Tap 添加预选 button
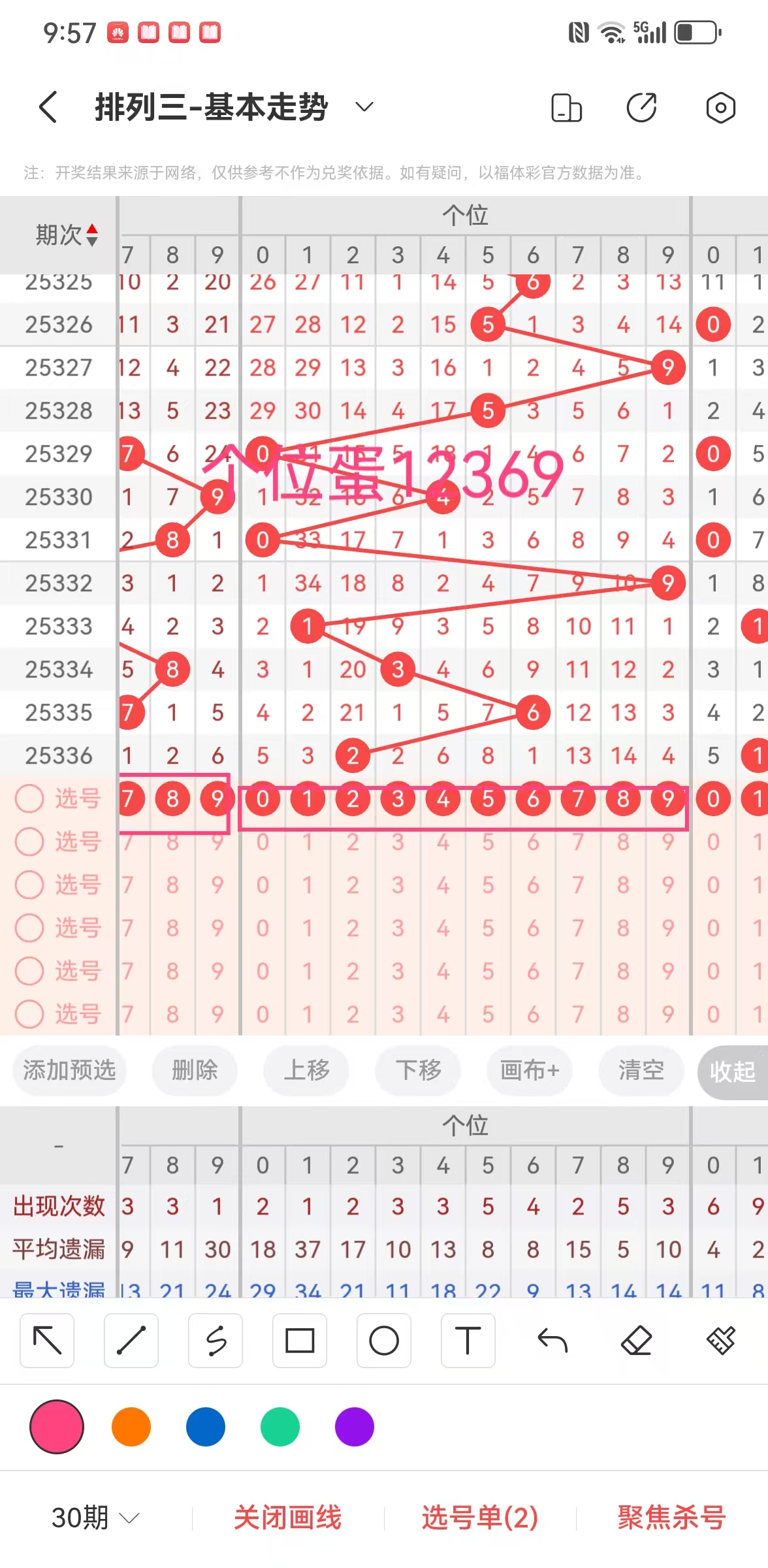 click(x=69, y=1070)
